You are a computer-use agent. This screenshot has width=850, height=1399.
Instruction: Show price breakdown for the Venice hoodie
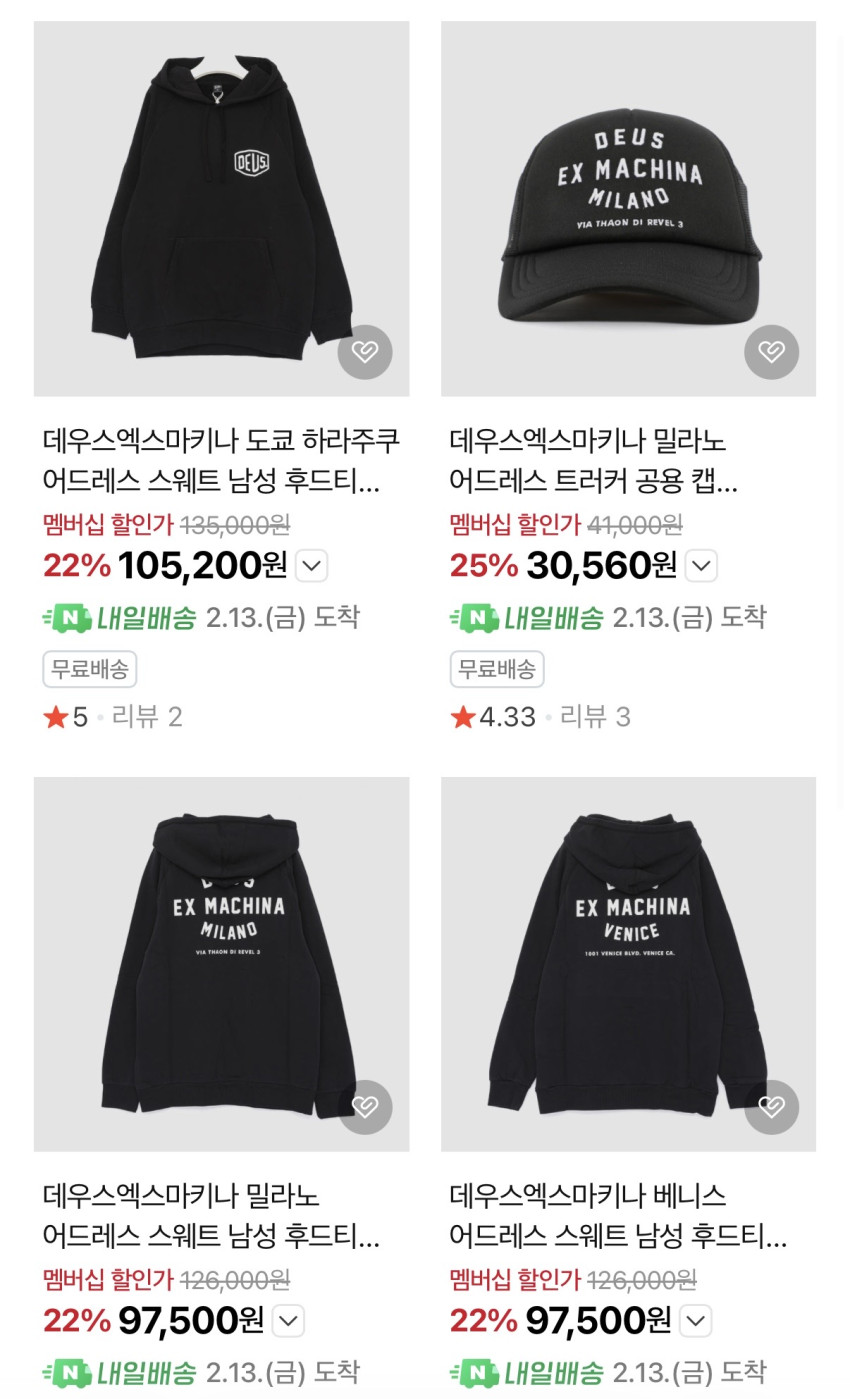click(696, 1321)
